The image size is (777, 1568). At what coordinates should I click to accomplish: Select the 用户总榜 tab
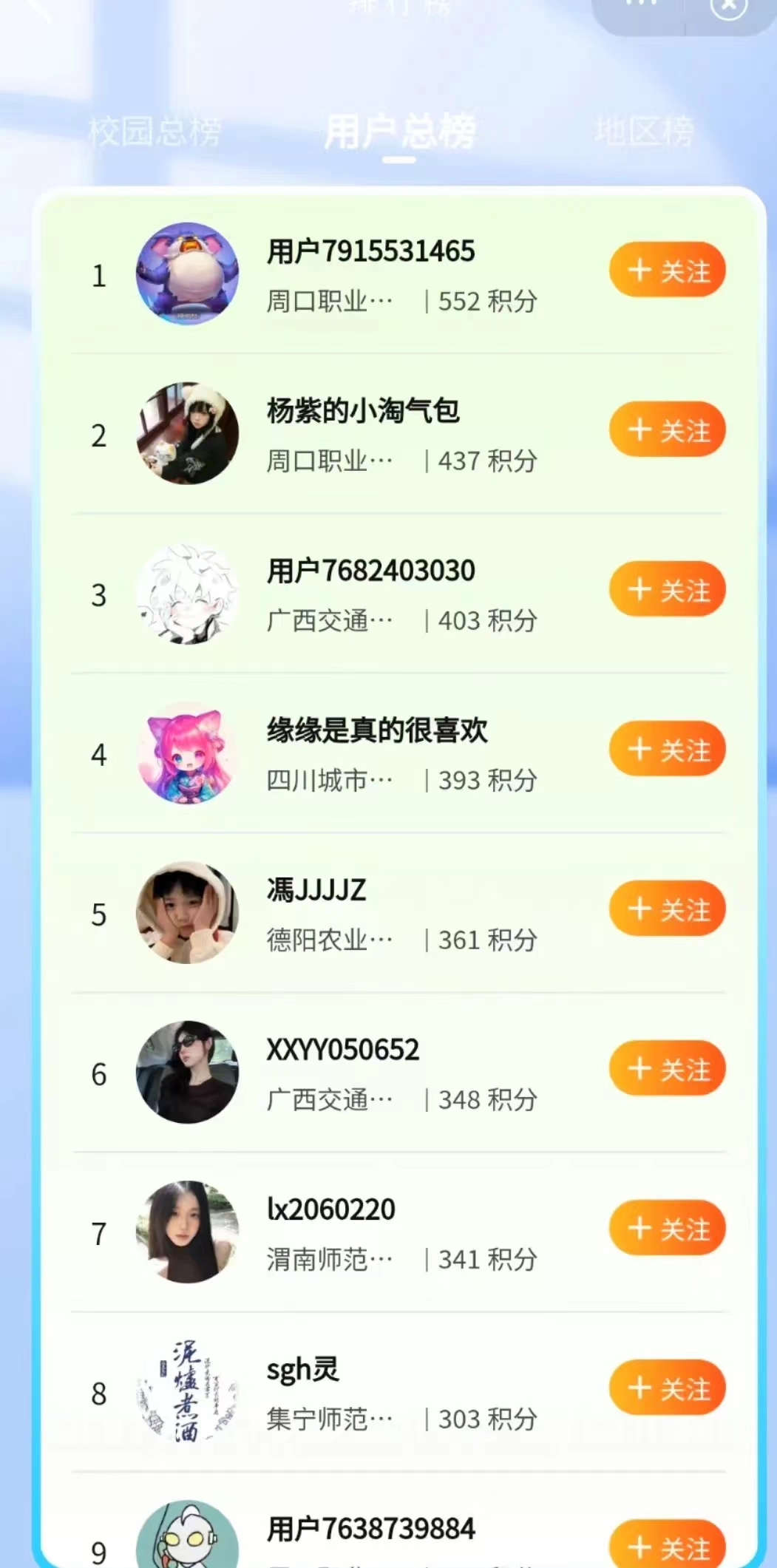(399, 132)
